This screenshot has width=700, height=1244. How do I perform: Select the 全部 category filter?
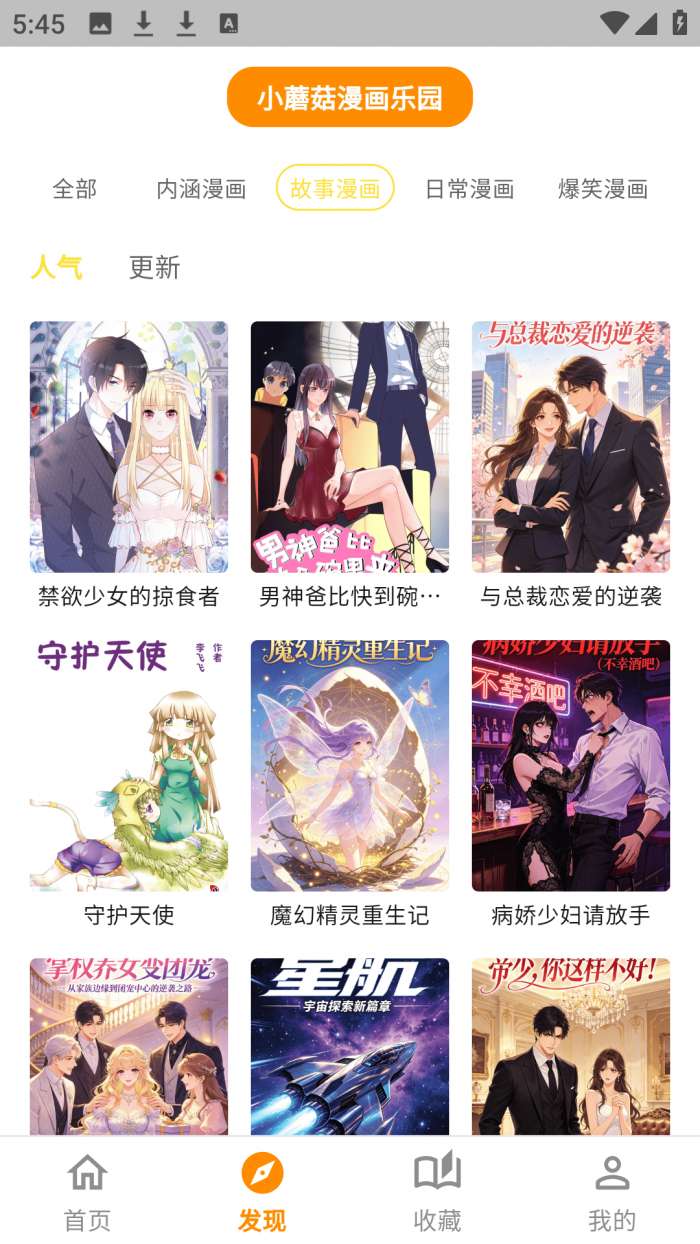(75, 189)
